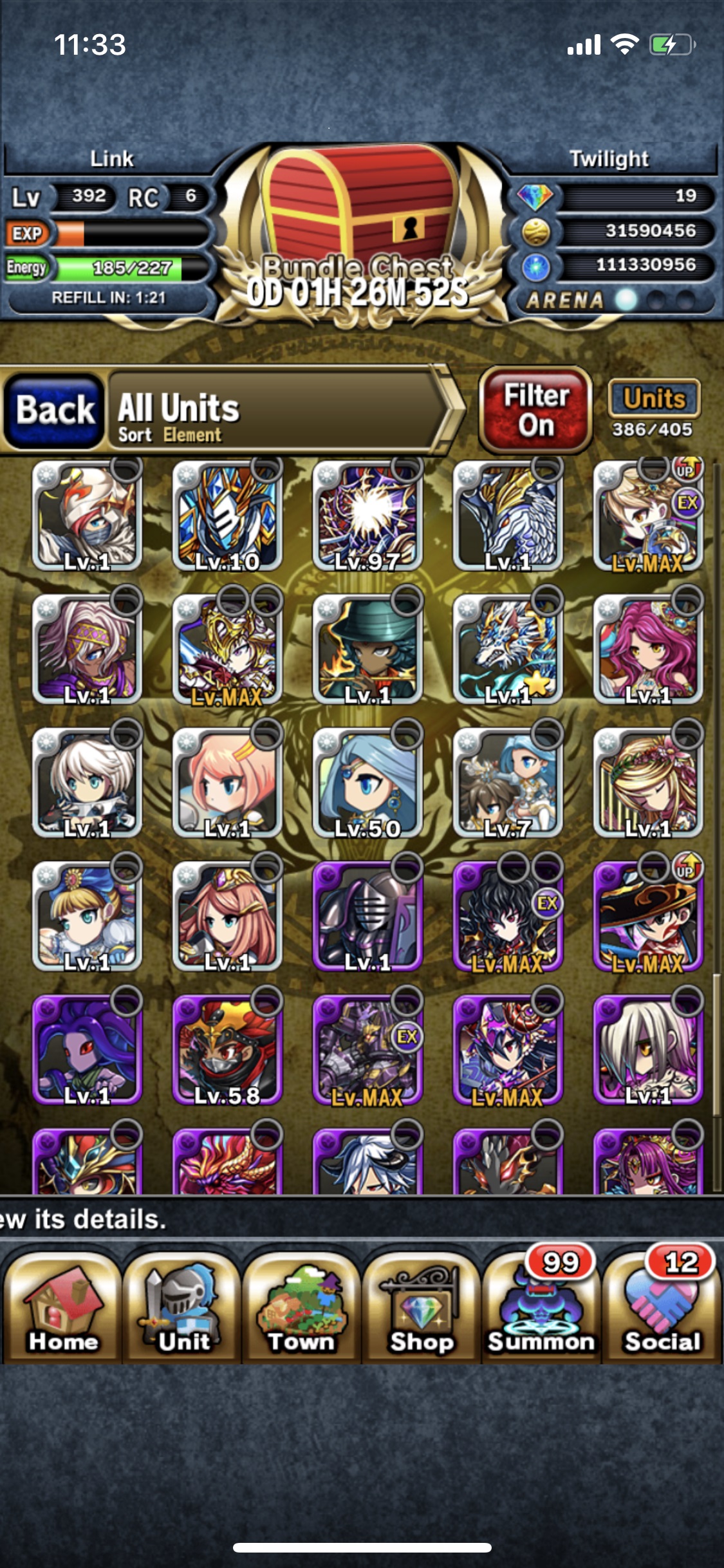The image size is (724, 1568).
Task: Select the Lv.1 dark armored knight unit
Action: tap(367, 916)
